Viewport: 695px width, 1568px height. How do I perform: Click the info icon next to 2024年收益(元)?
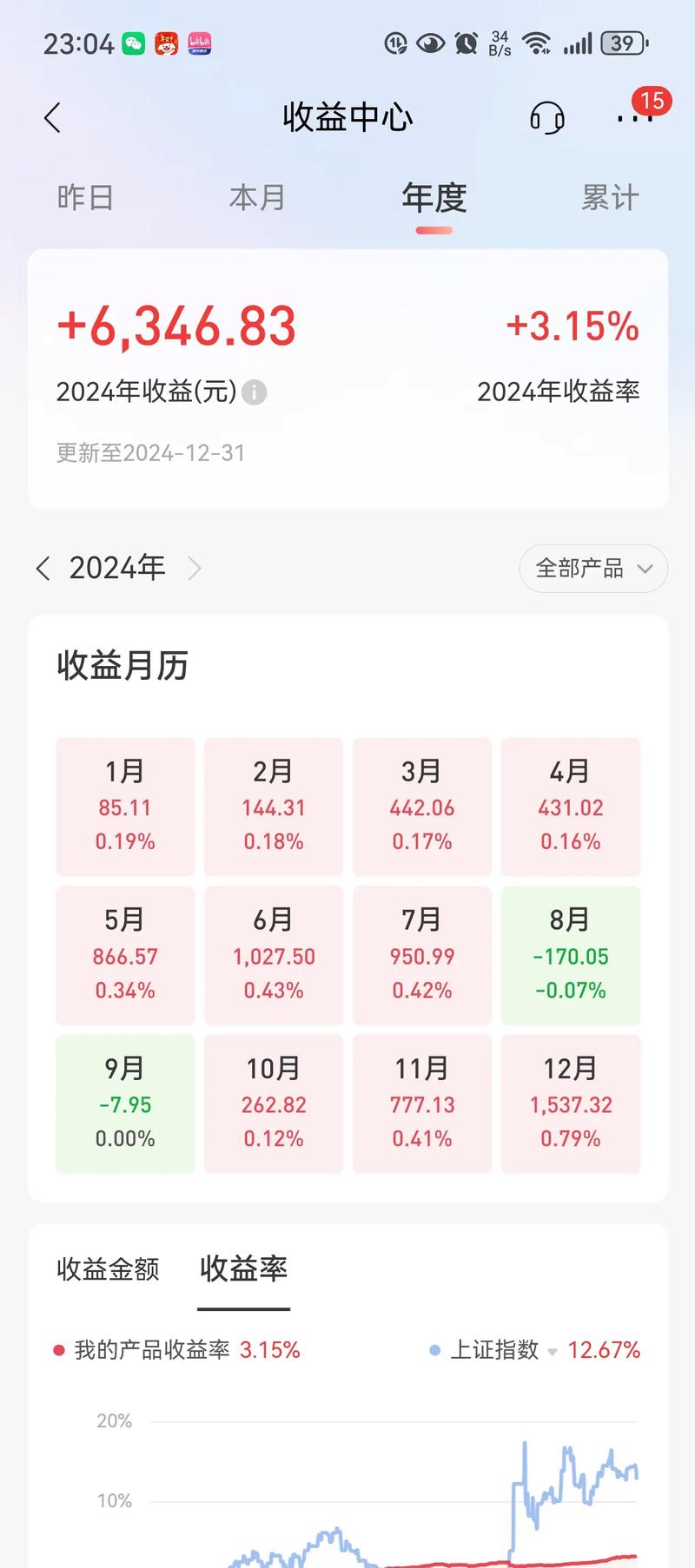pyautogui.click(x=253, y=392)
